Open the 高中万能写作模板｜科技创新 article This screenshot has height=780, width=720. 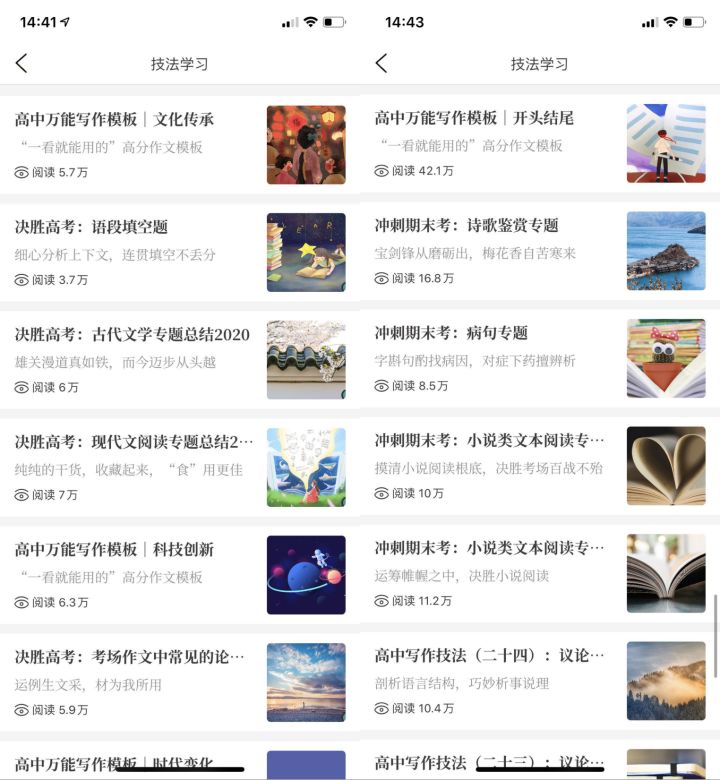coord(120,548)
